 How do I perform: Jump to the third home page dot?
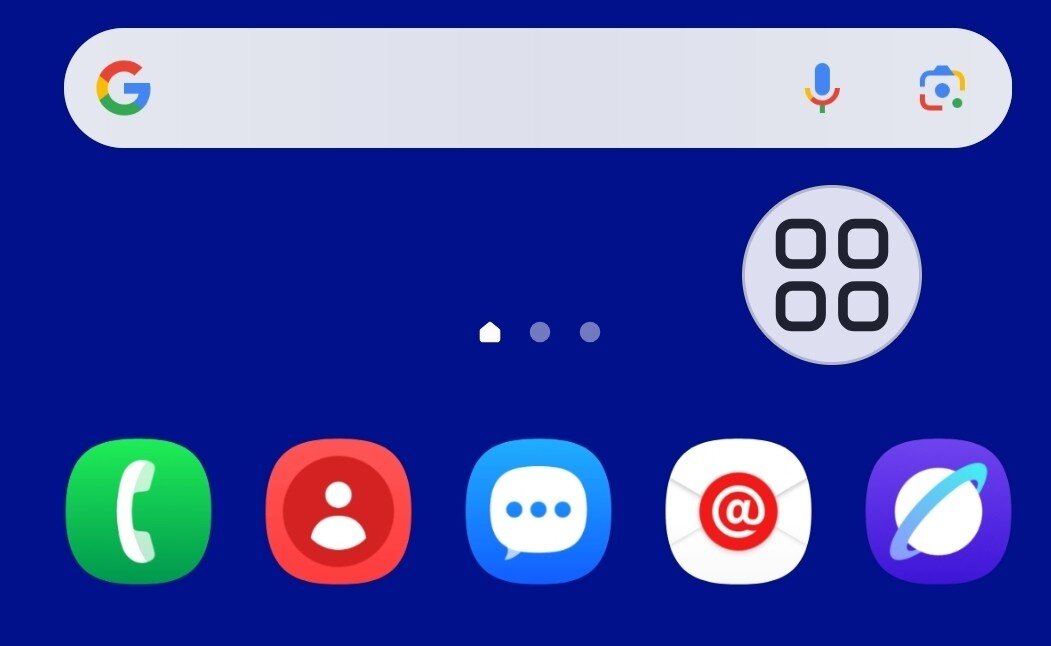(590, 332)
